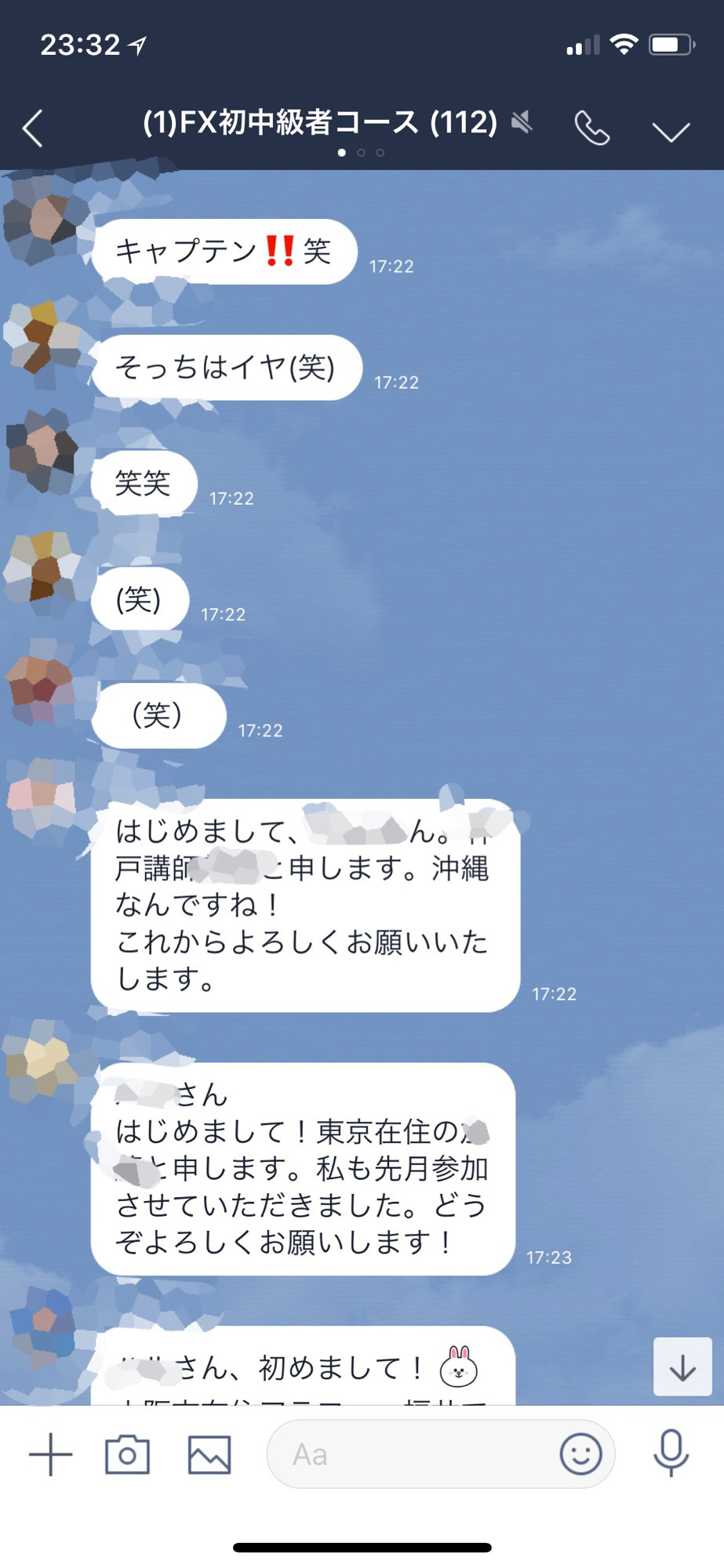Record a voice message with the microphone
The width and height of the screenshot is (724, 1568).
coord(671,1453)
